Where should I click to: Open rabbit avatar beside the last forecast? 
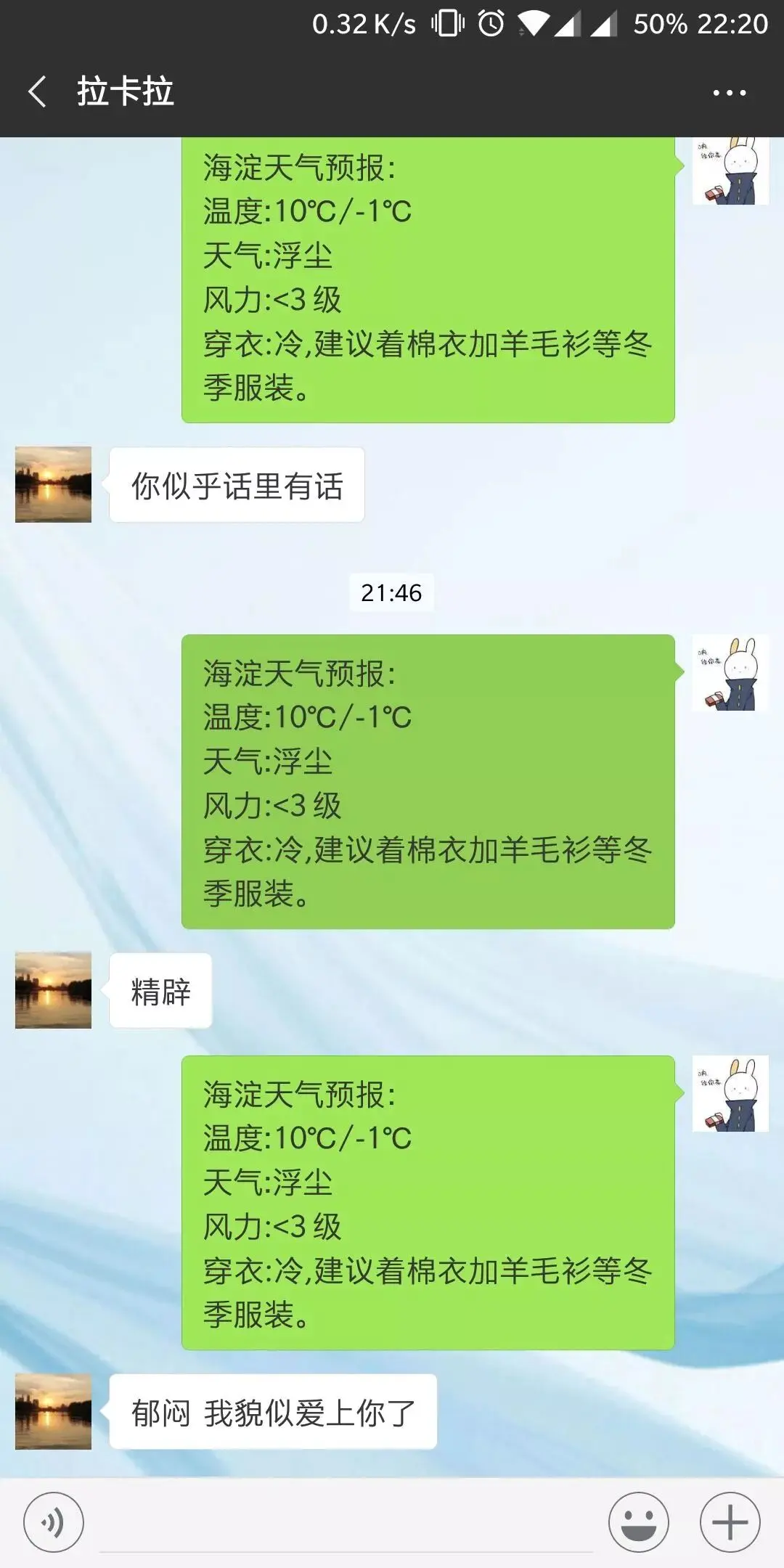coord(730,1093)
